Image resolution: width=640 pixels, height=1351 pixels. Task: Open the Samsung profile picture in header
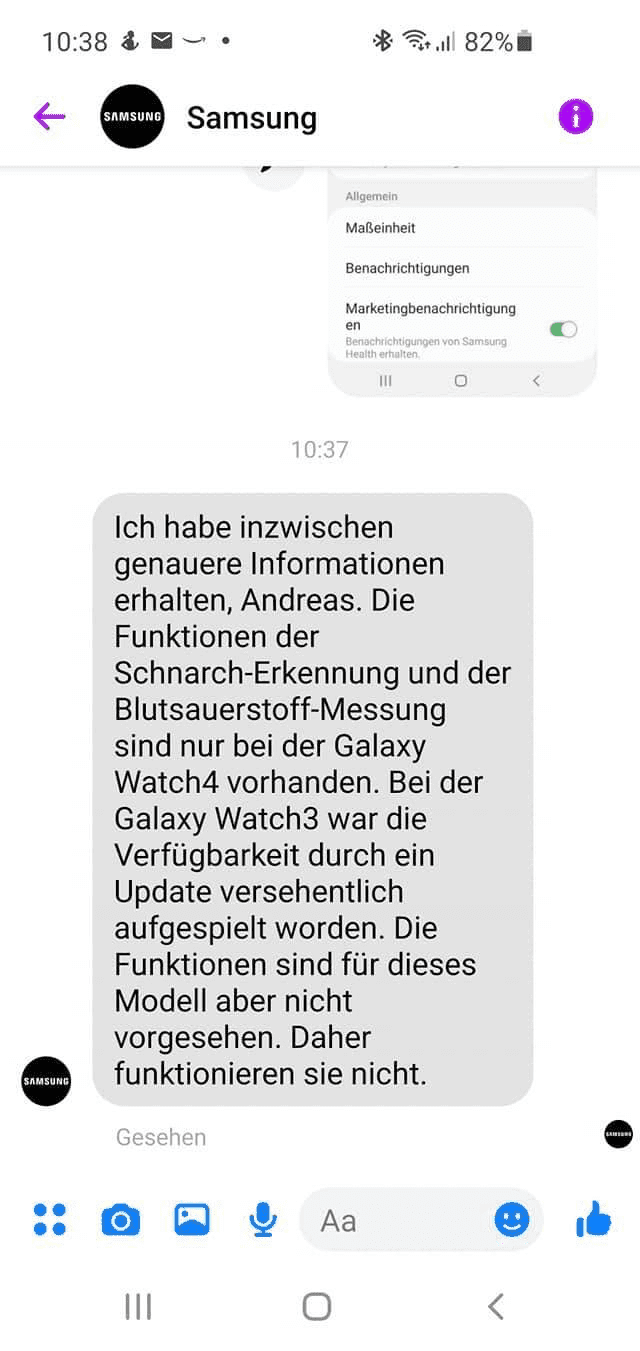coord(132,117)
